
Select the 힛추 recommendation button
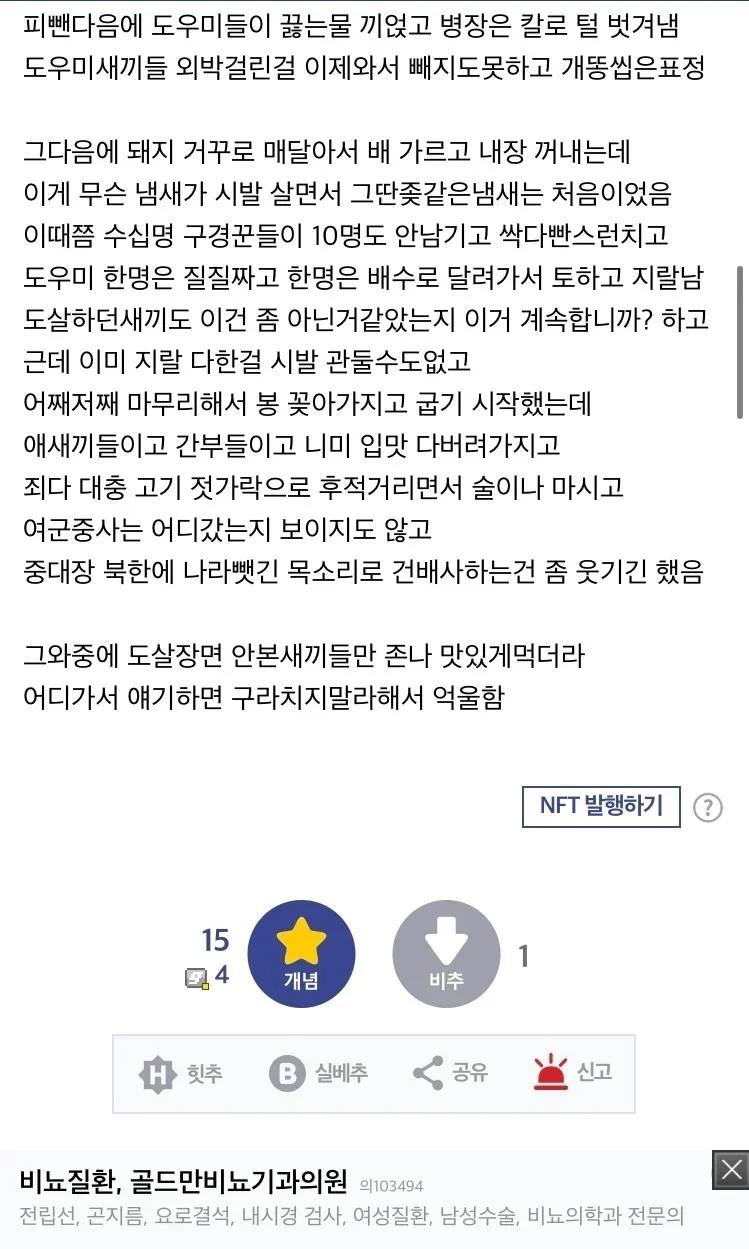click(x=180, y=1074)
